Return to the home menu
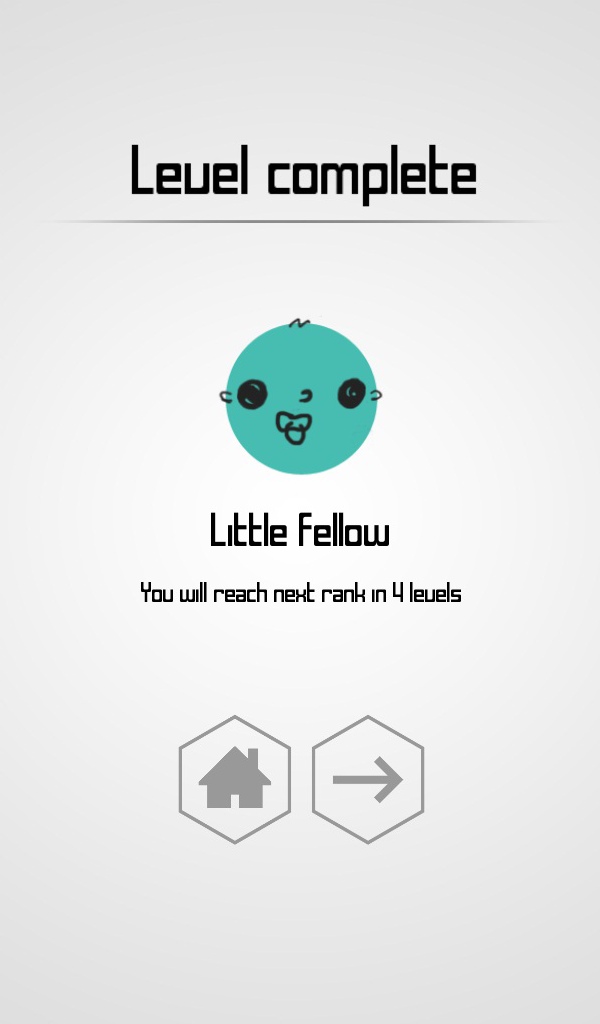The height and width of the screenshot is (1024, 600). pyautogui.click(x=235, y=779)
